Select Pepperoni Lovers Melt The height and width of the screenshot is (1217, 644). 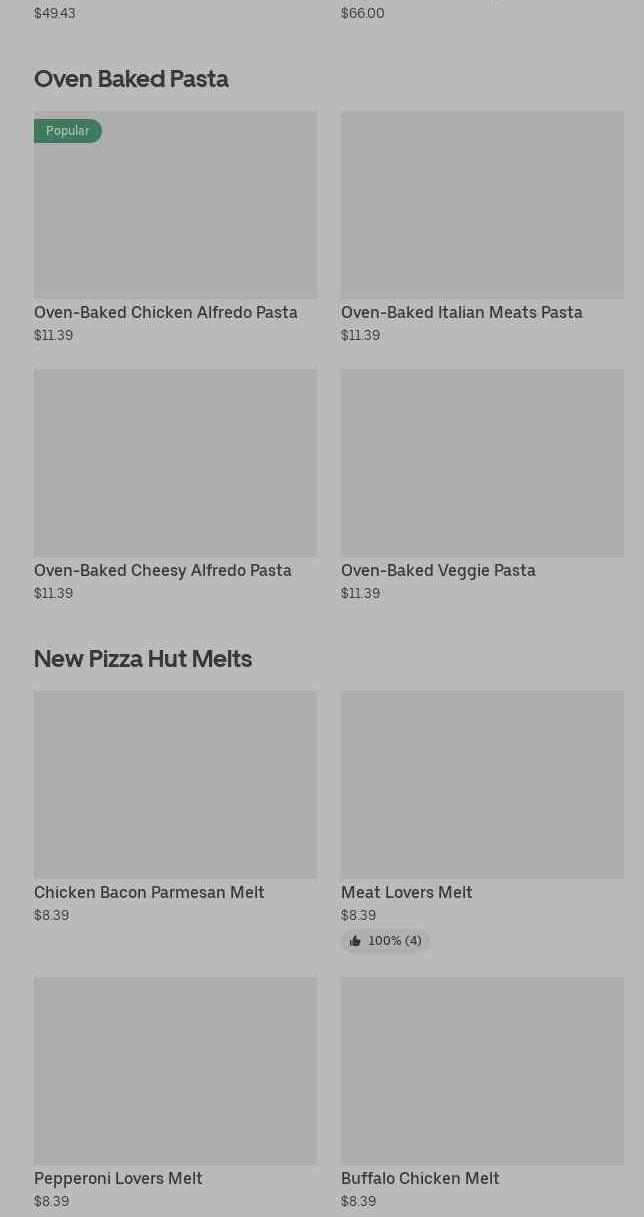175,1071
